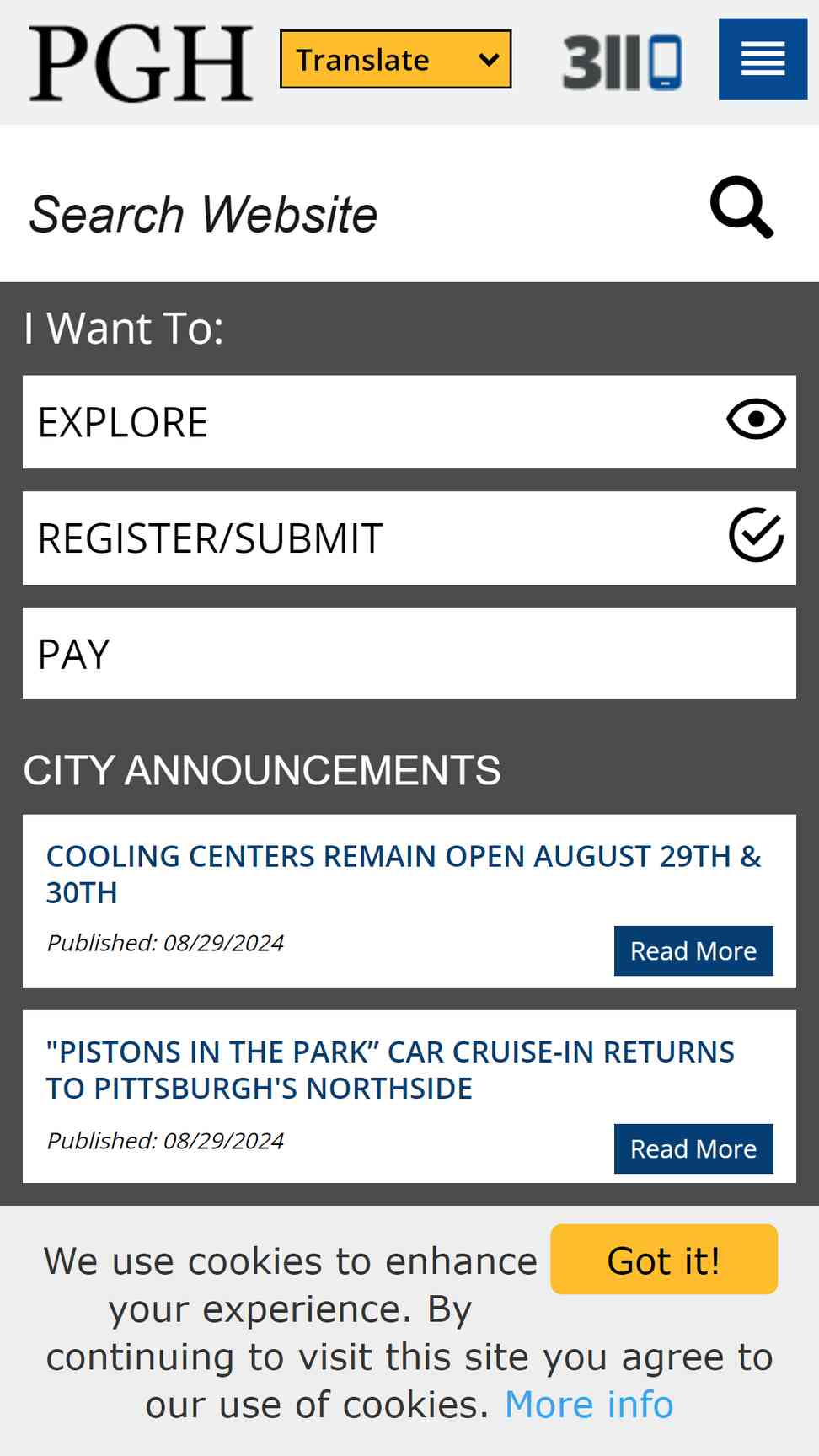Open the Cooling Centers announcement title
The height and width of the screenshot is (1456, 819).
point(404,875)
